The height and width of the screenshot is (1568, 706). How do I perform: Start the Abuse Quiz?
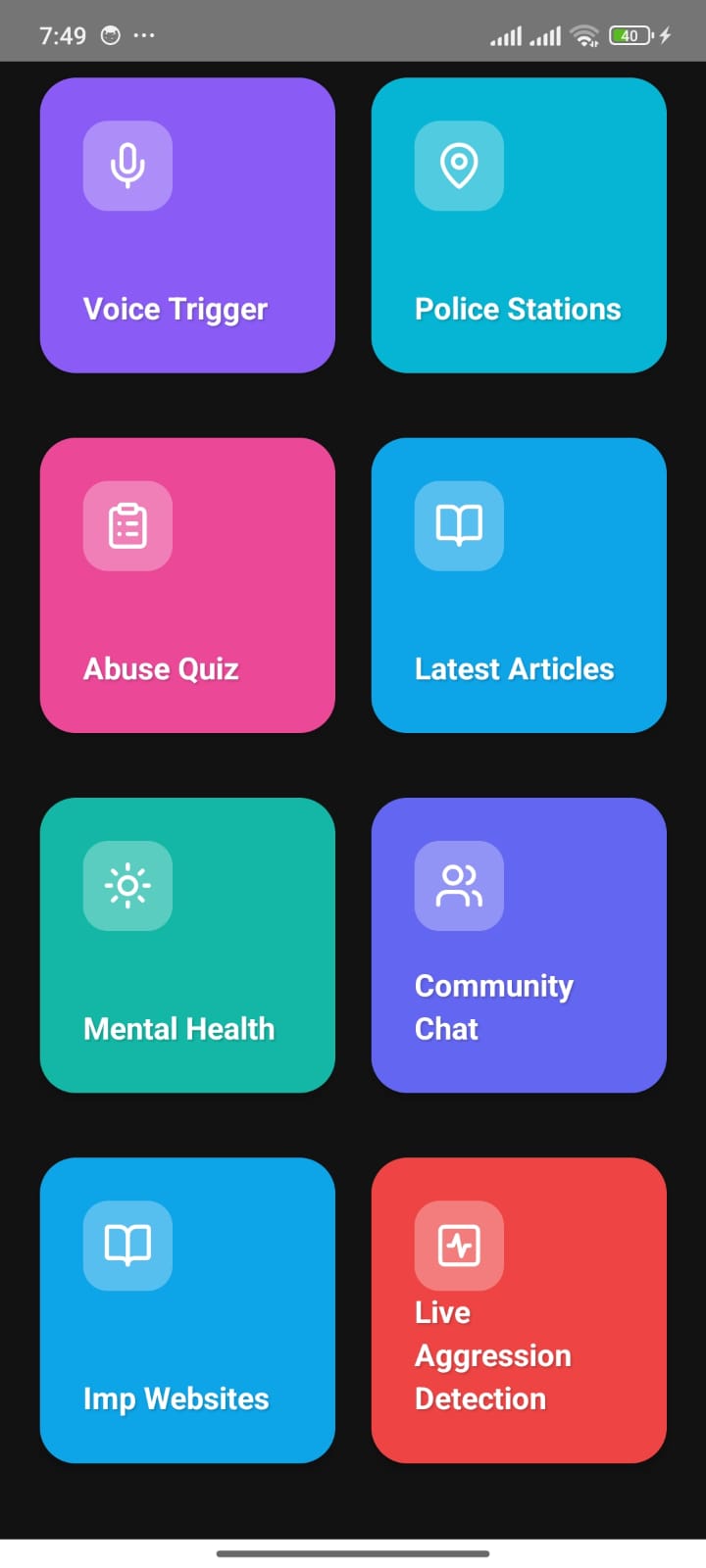[x=187, y=585]
